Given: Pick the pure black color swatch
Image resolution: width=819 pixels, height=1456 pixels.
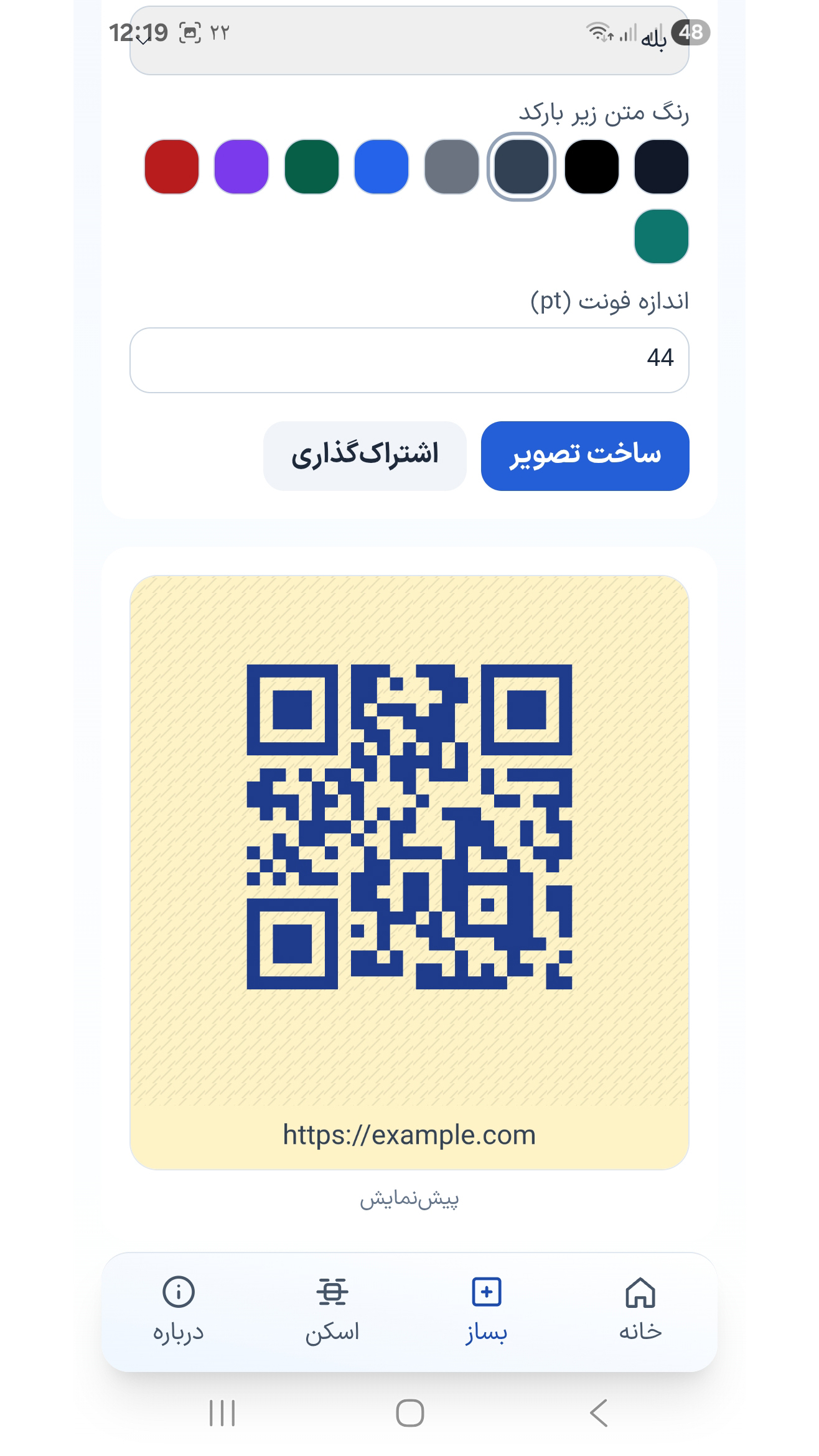Looking at the screenshot, I should pyautogui.click(x=592, y=167).
